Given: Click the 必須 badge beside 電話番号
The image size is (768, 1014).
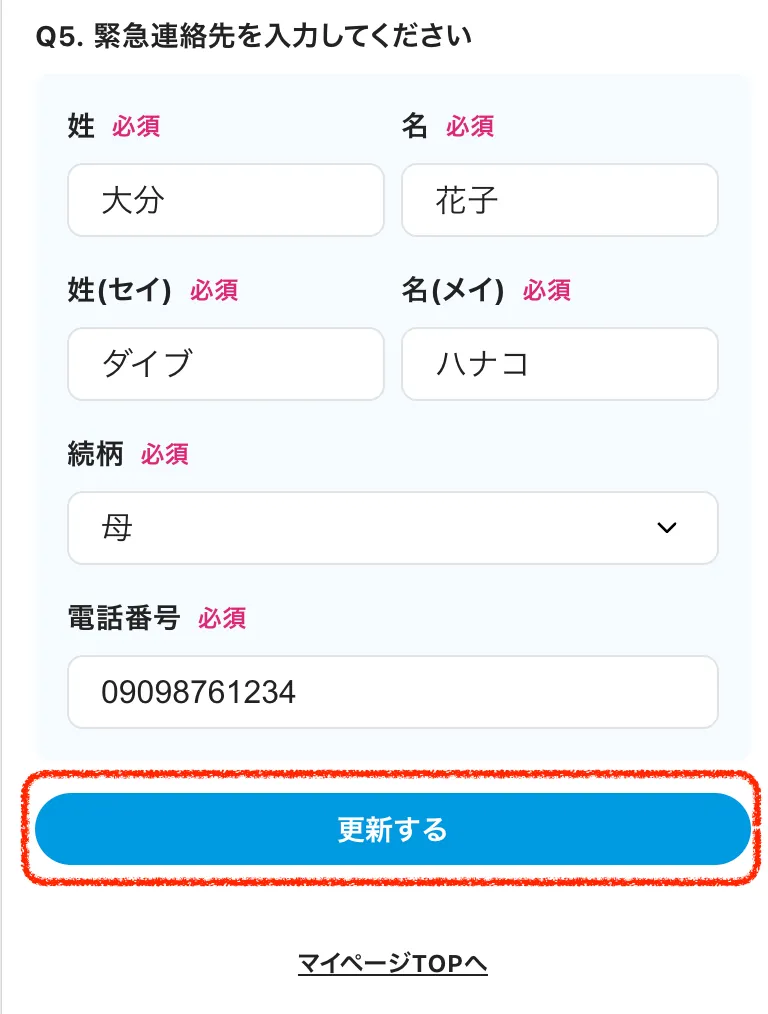Looking at the screenshot, I should click(220, 619).
